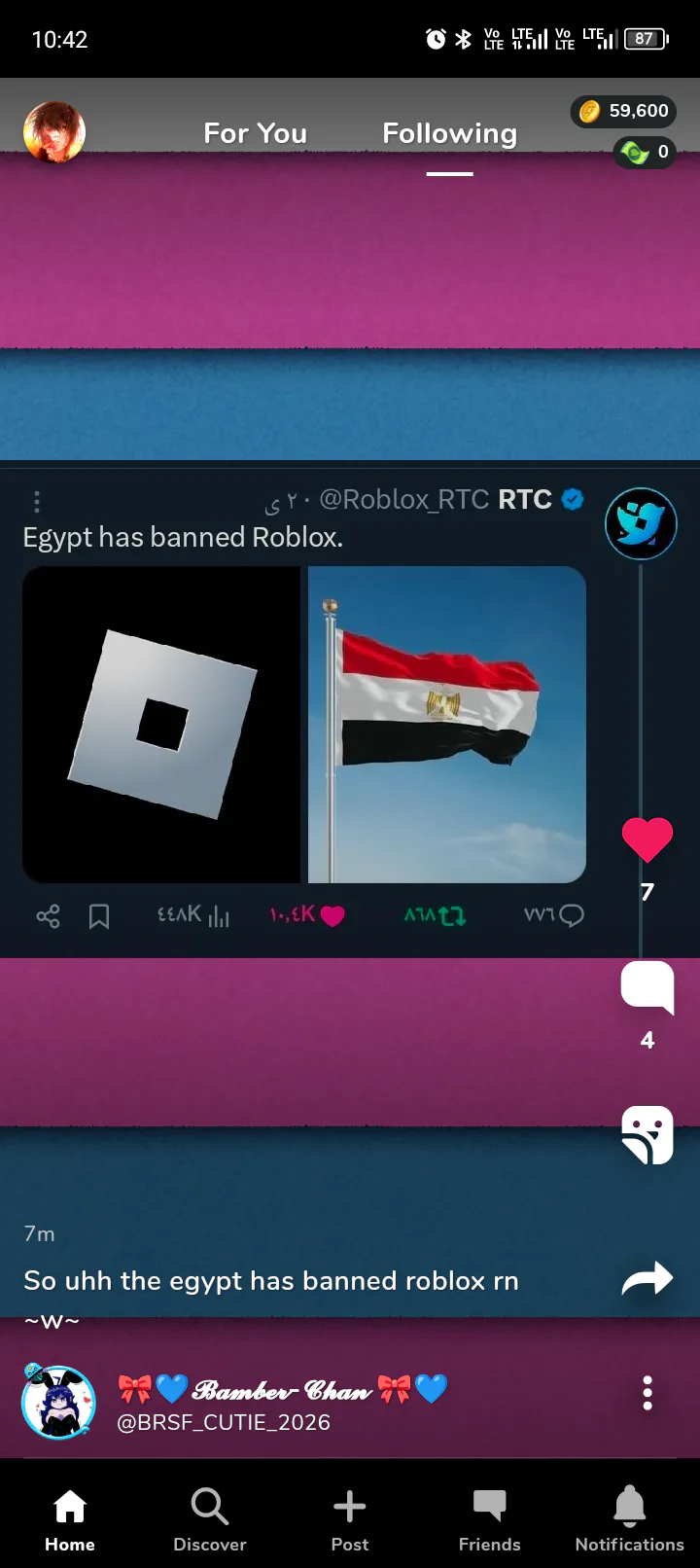
Task: Open the Notifications tab
Action: point(630,1519)
